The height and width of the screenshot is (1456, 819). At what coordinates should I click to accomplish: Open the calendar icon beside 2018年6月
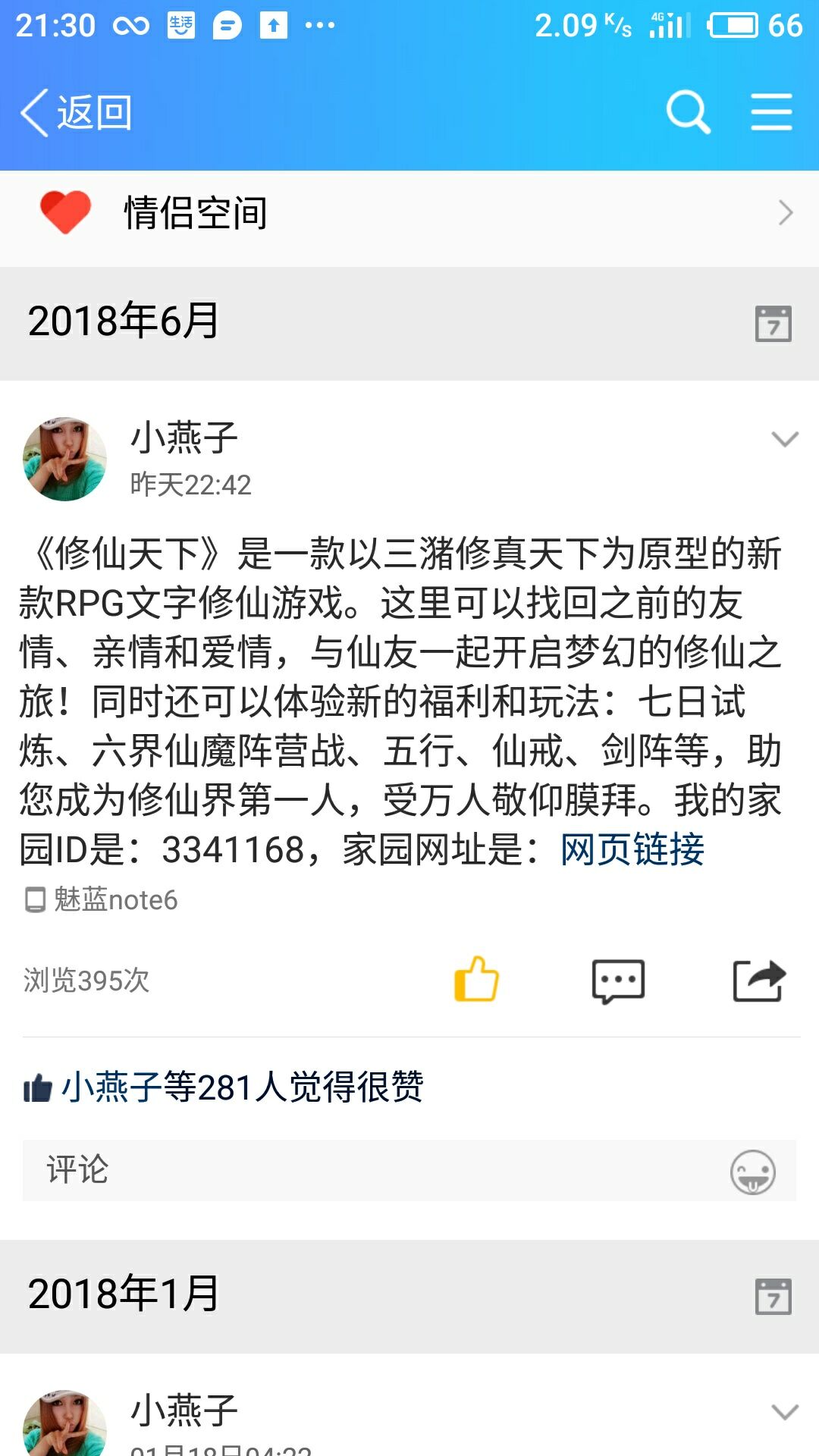click(x=773, y=323)
